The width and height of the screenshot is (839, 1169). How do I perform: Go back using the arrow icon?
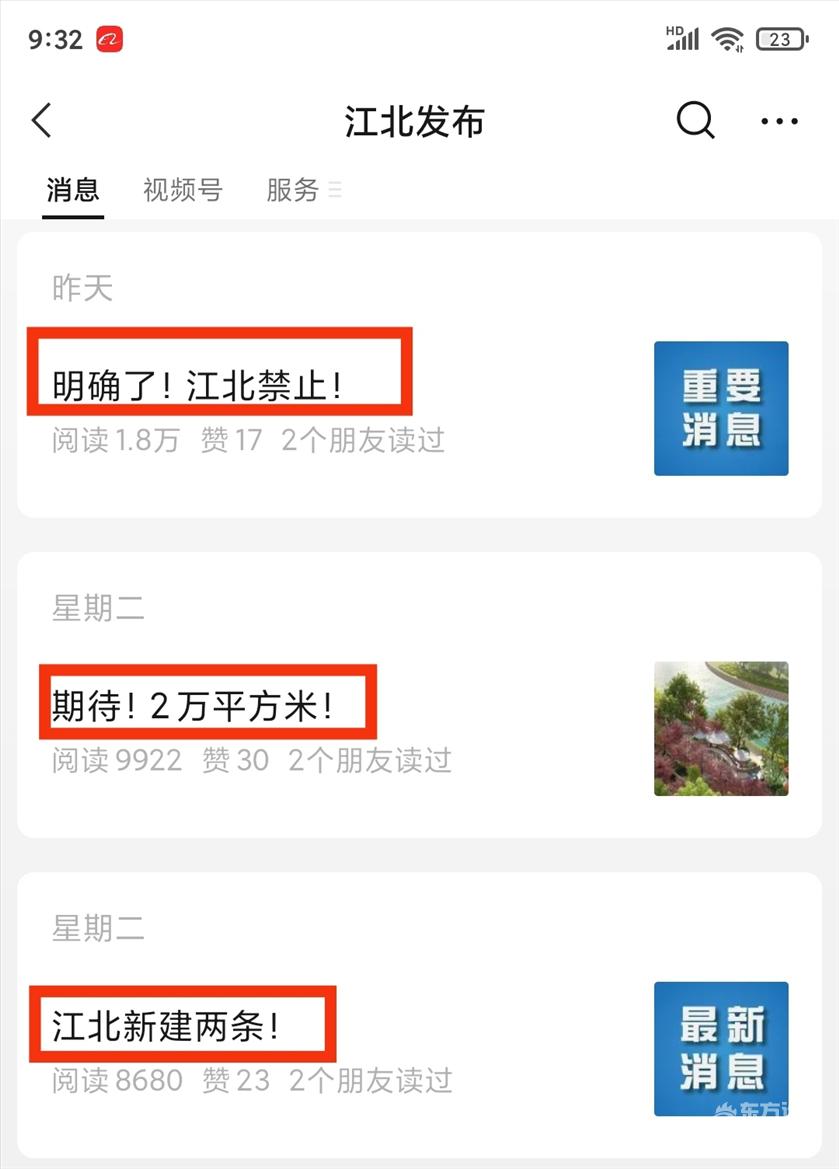click(x=42, y=121)
